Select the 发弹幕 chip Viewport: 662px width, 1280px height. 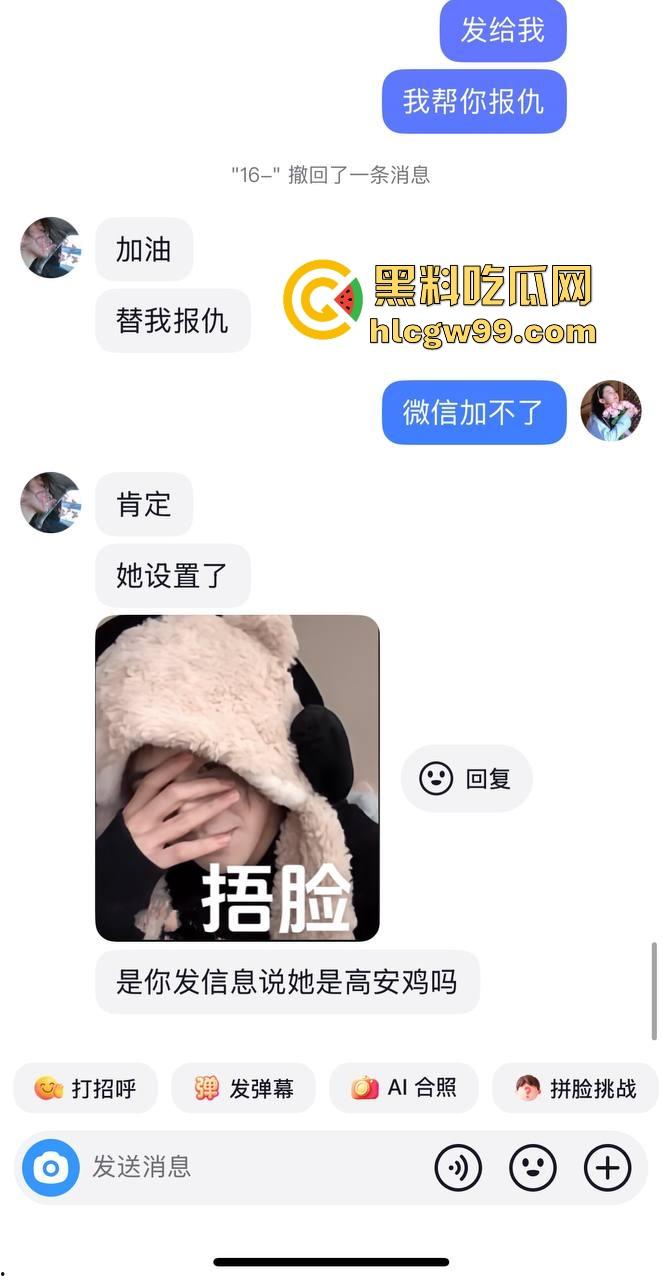(243, 1088)
